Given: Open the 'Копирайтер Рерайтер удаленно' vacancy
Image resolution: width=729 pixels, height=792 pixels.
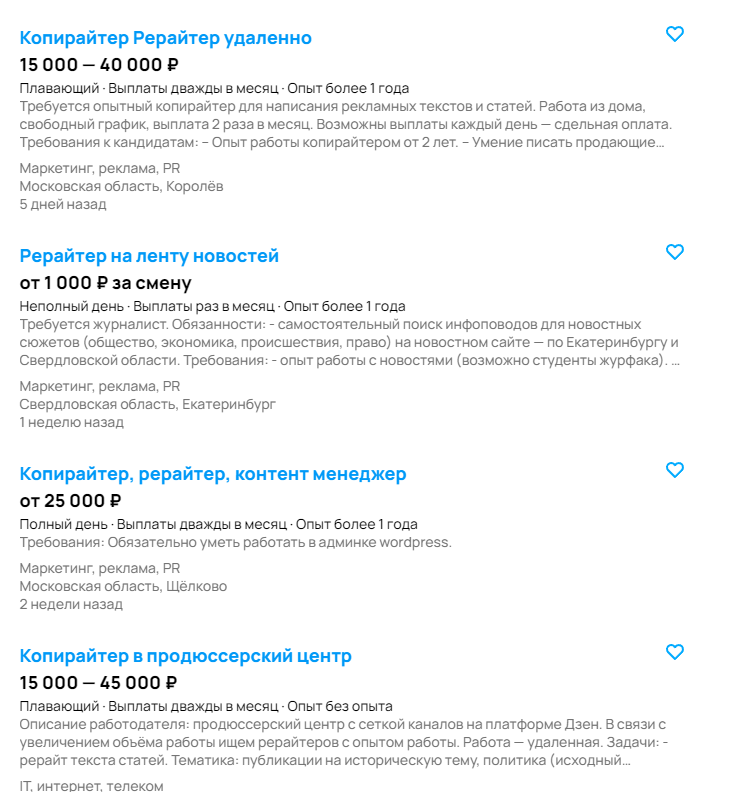Looking at the screenshot, I should point(166,38).
